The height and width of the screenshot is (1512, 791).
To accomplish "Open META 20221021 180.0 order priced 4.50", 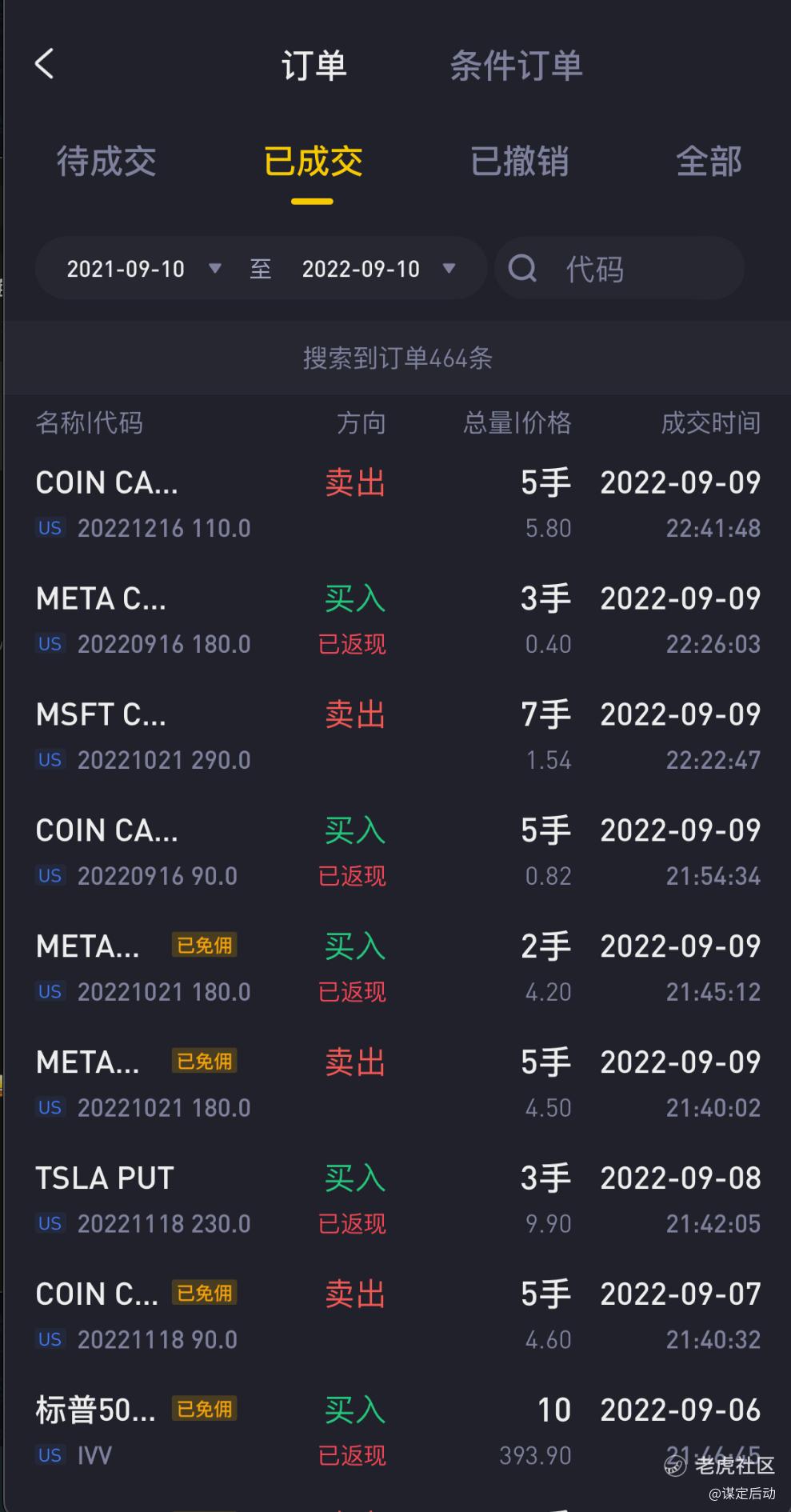I will click(x=397, y=1085).
